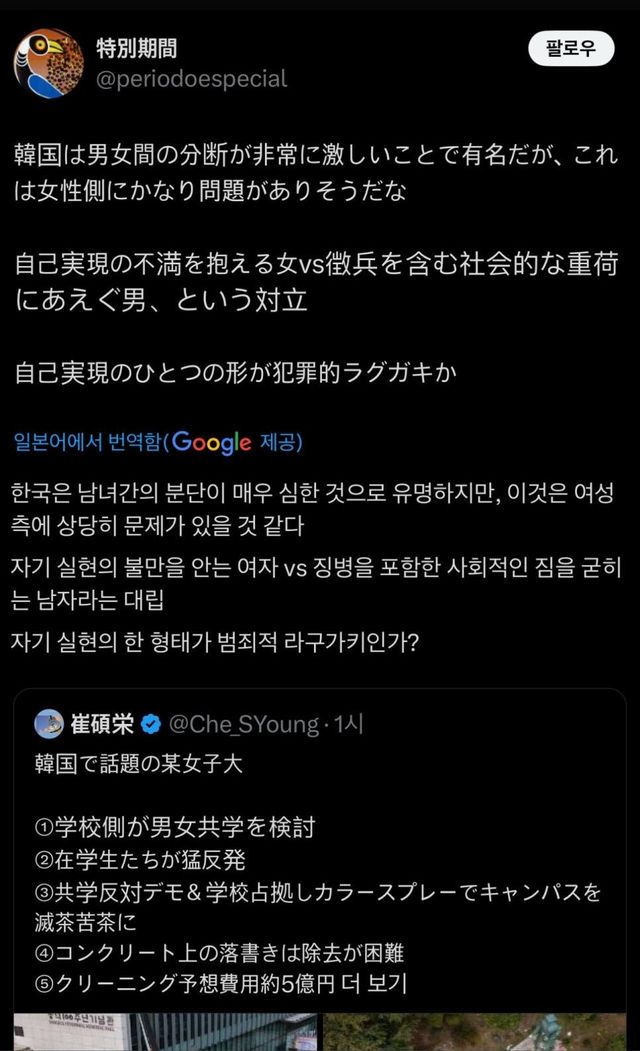Open the quoted post by 崔碩栄
The width and height of the screenshot is (640, 1051).
[x=318, y=852]
